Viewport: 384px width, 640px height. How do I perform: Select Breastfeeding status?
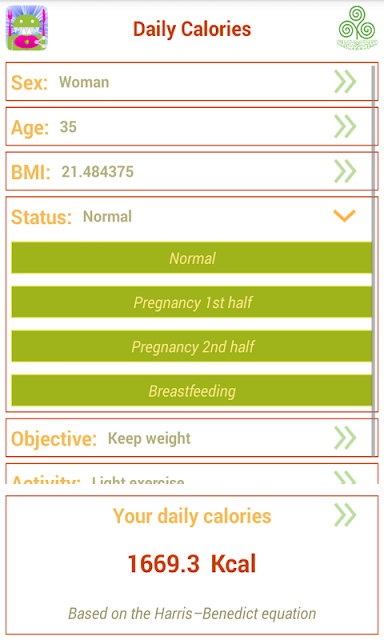coord(191,391)
